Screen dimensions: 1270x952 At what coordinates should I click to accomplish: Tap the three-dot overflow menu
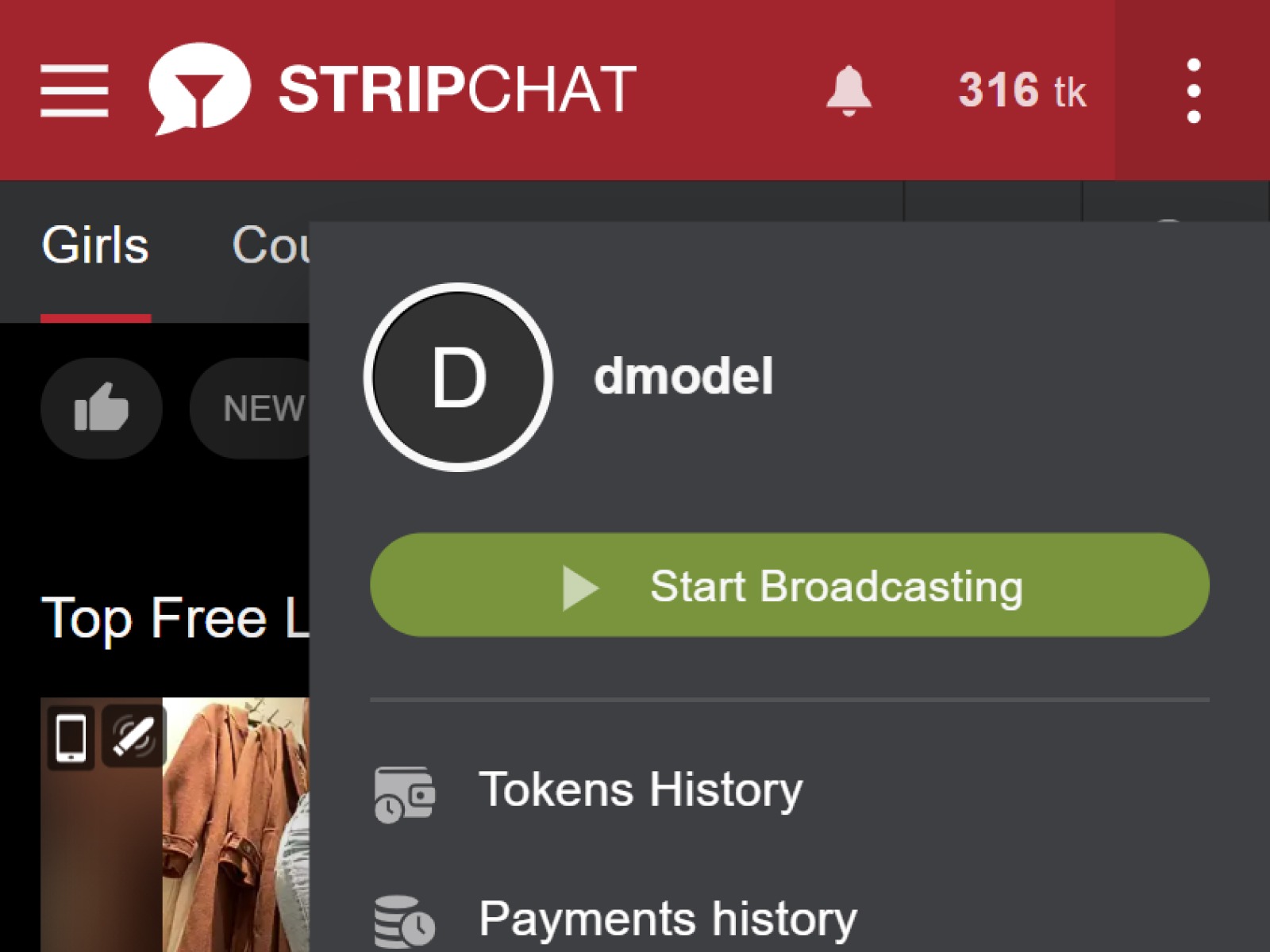pyautogui.click(x=1193, y=90)
